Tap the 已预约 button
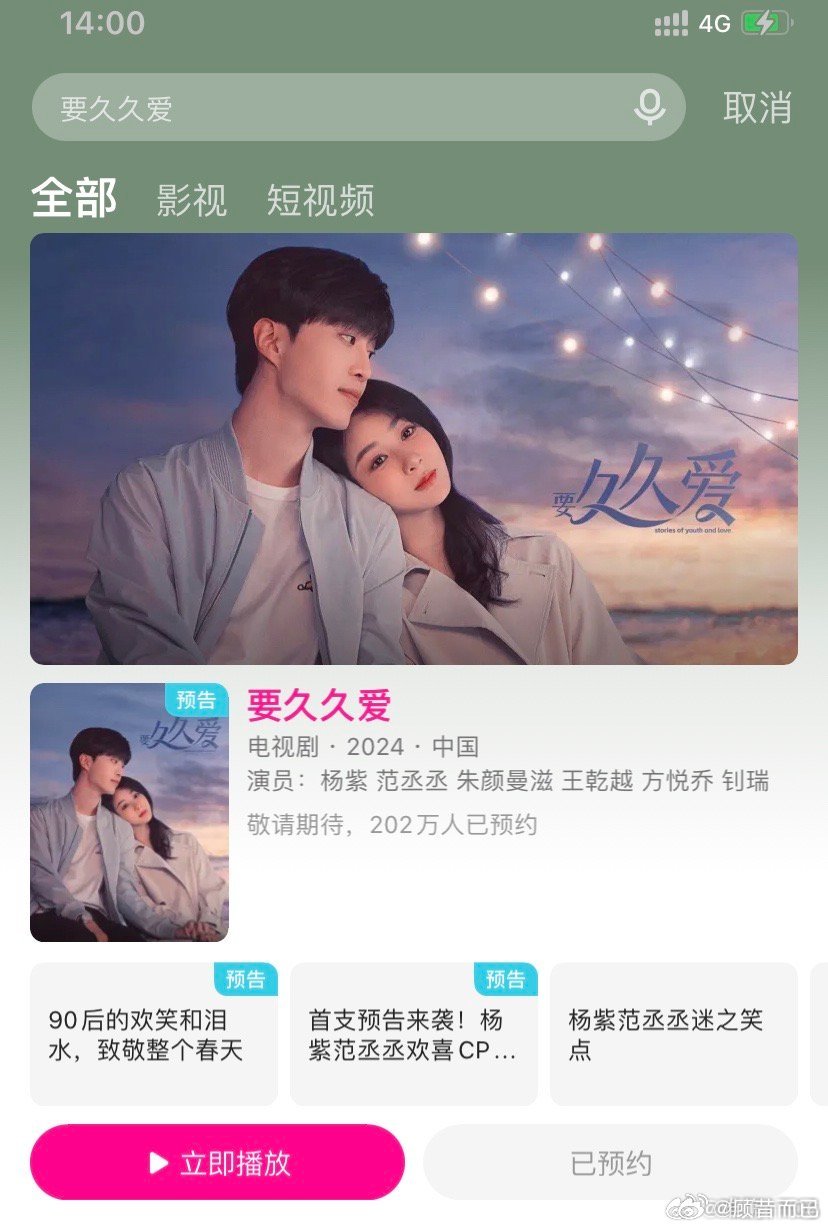Image resolution: width=828 pixels, height=1228 pixels. tap(609, 1163)
